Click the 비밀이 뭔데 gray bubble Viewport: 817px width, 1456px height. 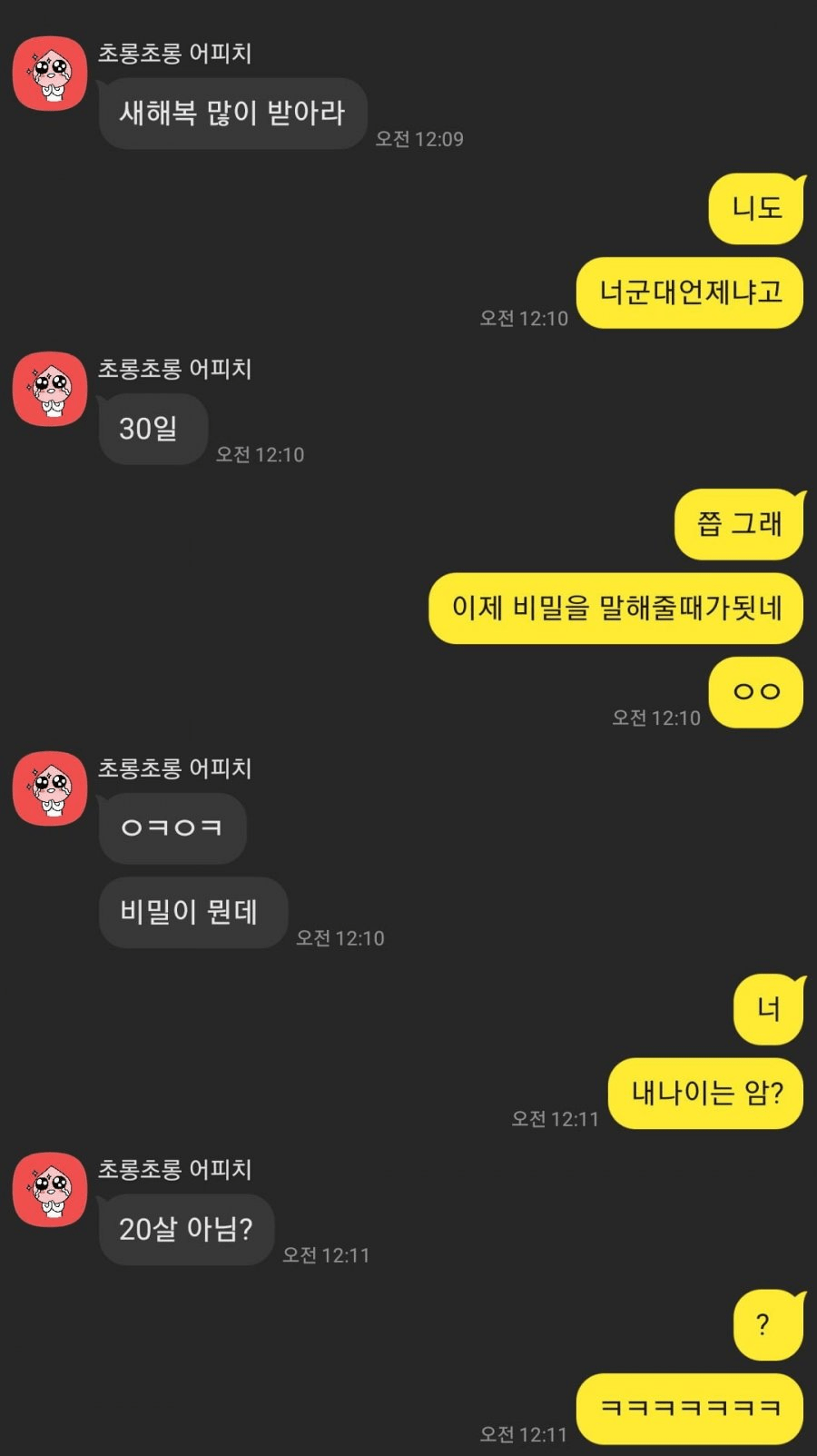coord(192,913)
